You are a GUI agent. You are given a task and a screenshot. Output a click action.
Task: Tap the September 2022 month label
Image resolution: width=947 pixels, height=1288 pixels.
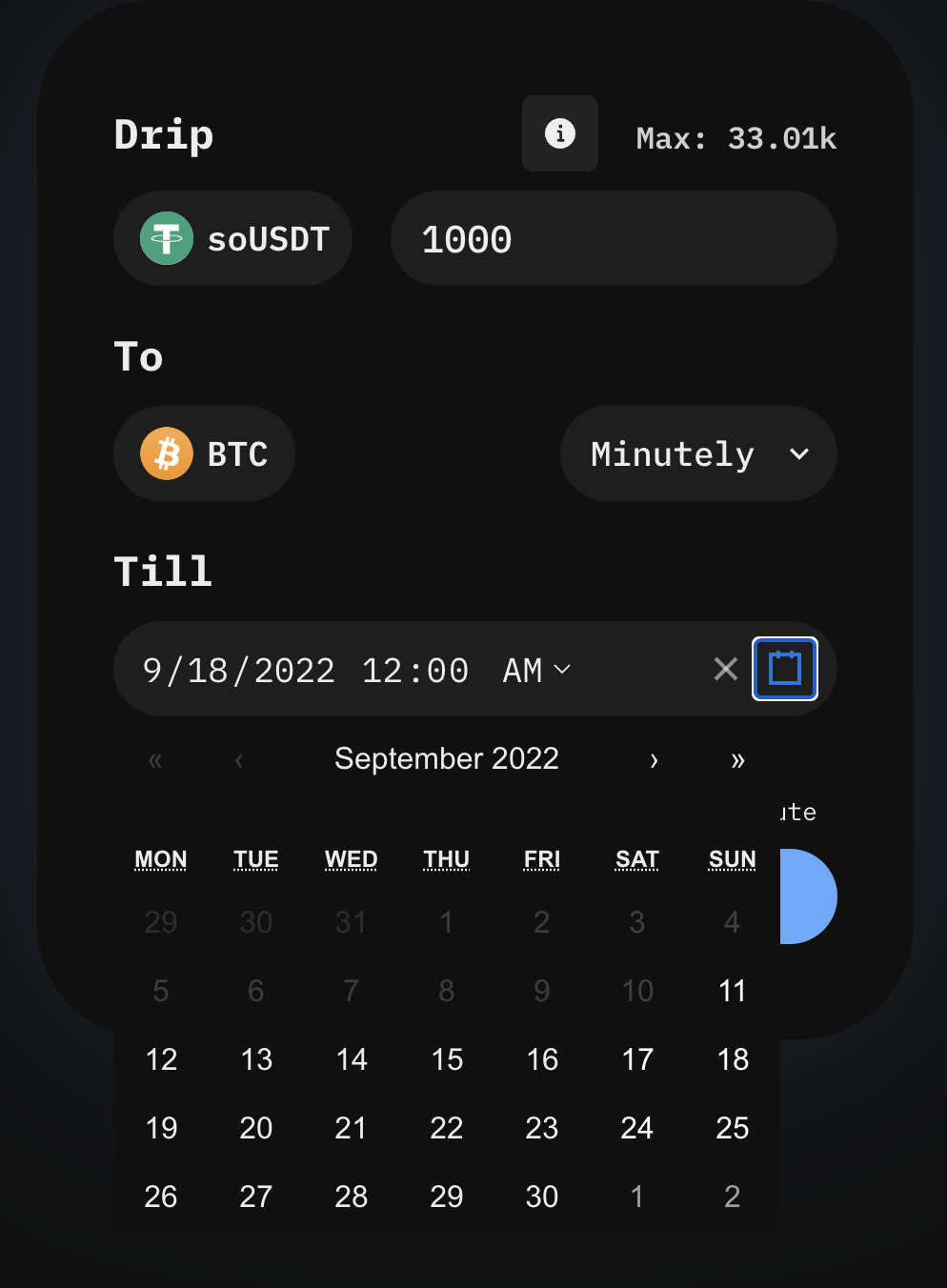(x=447, y=759)
